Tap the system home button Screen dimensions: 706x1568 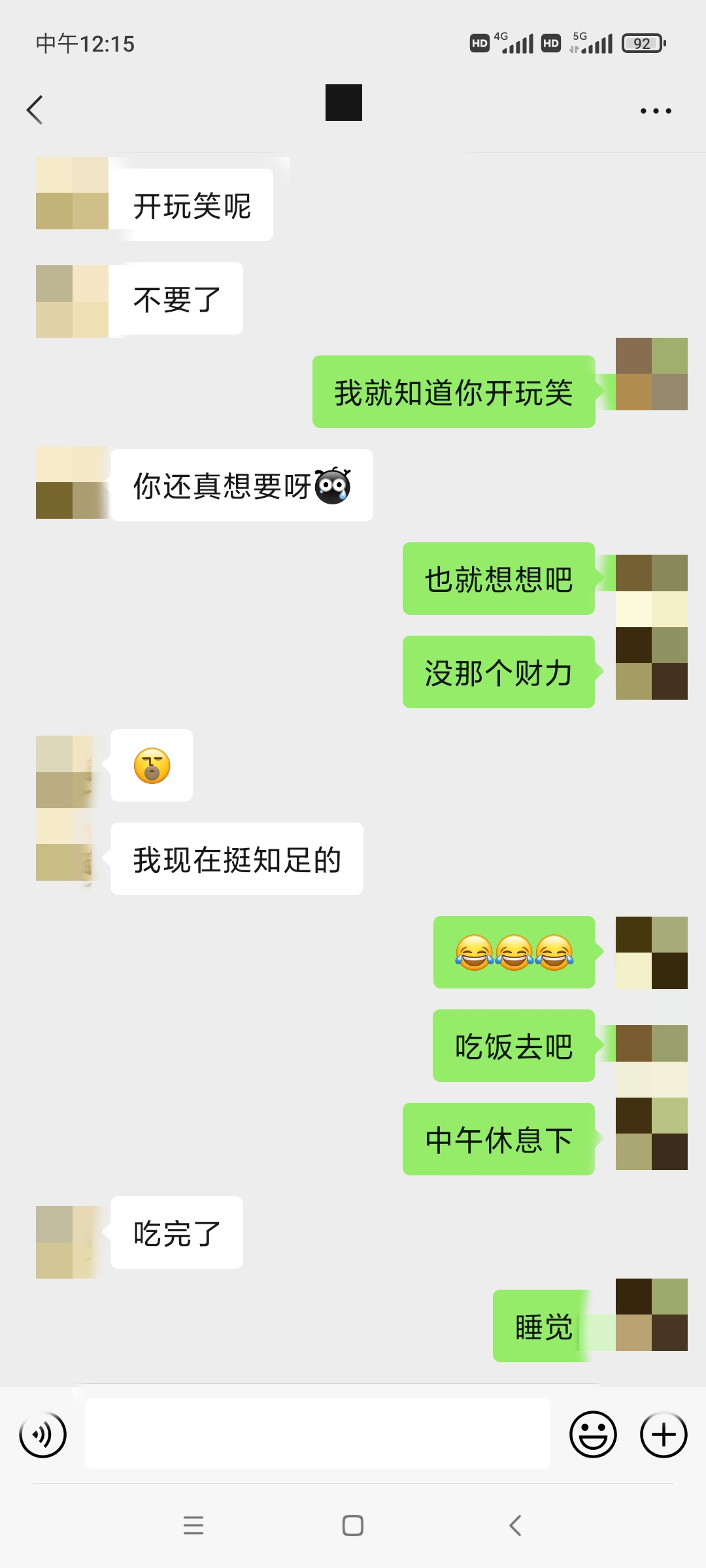[x=353, y=1526]
